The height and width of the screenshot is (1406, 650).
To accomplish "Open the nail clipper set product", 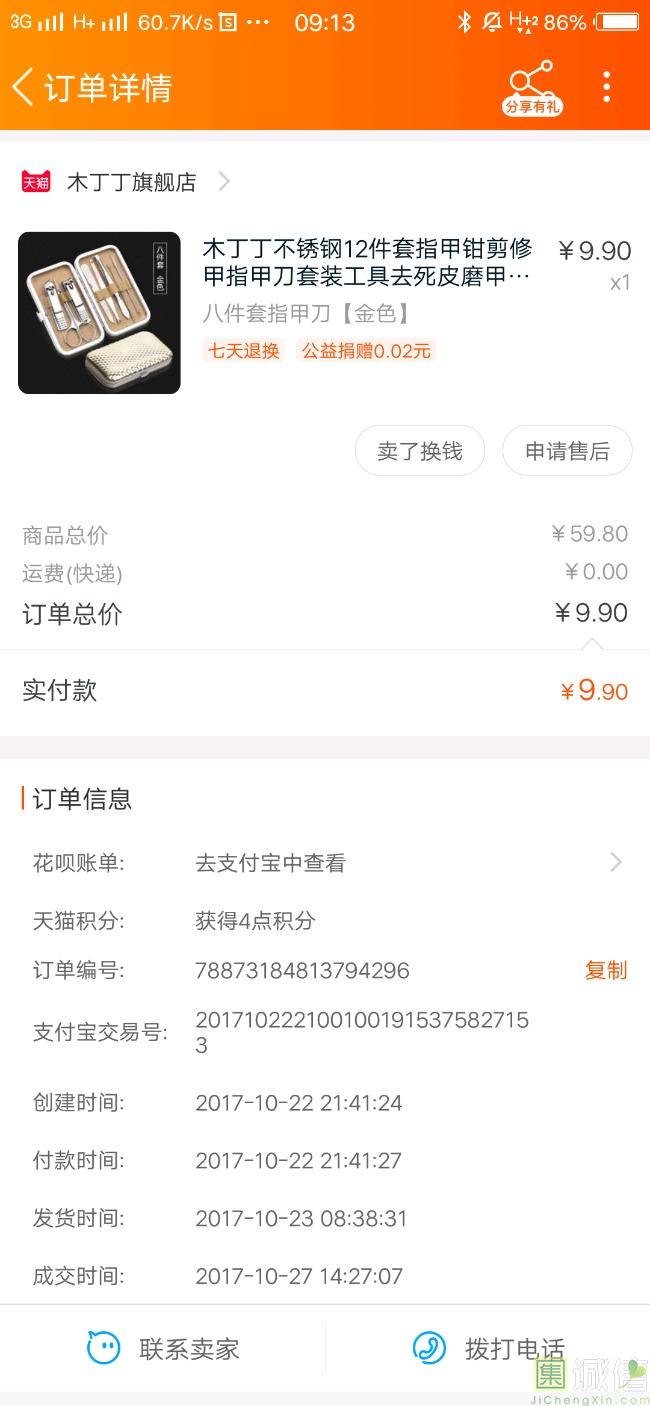I will tap(325, 312).
